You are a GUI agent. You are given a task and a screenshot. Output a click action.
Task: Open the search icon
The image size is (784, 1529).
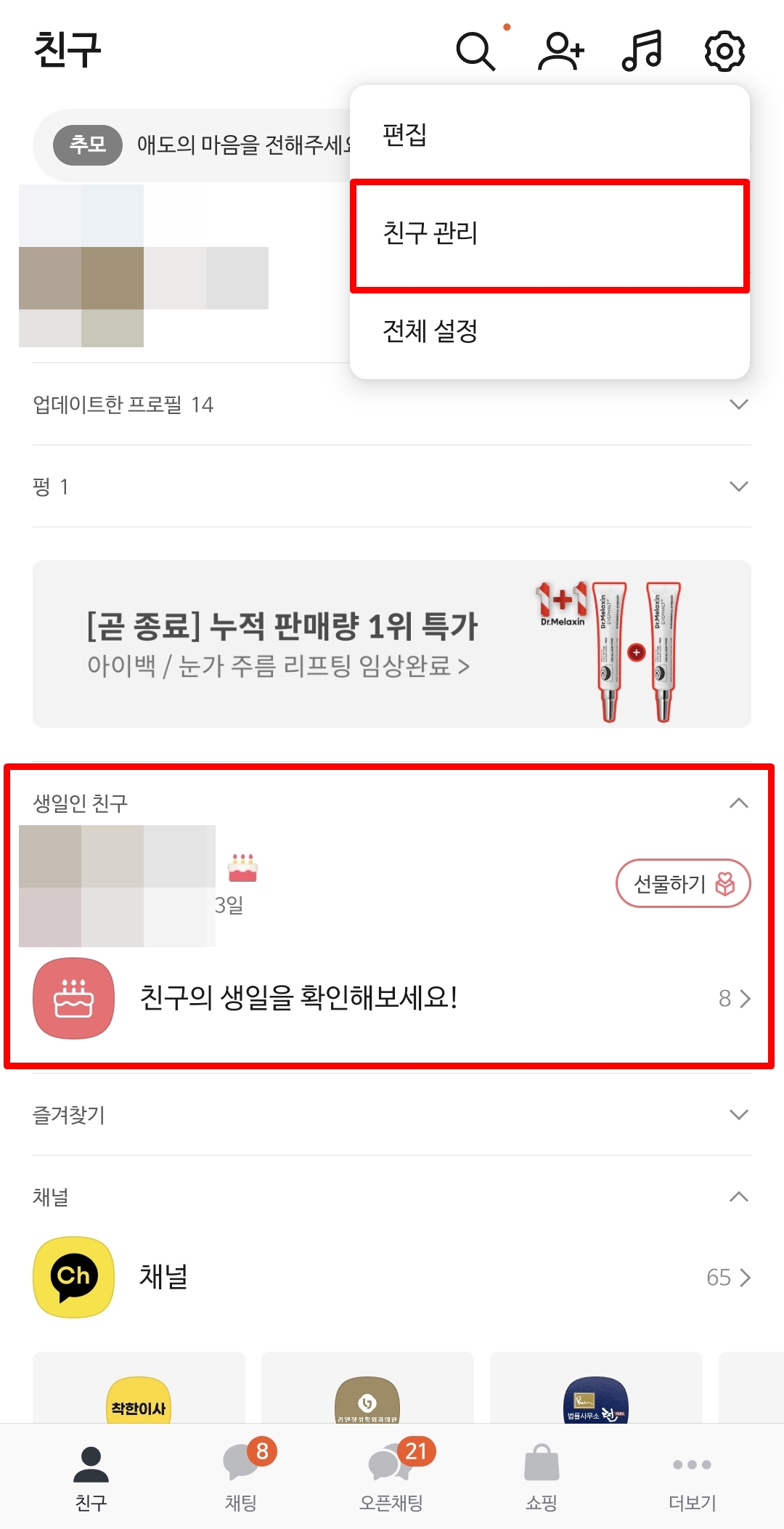pos(475,51)
